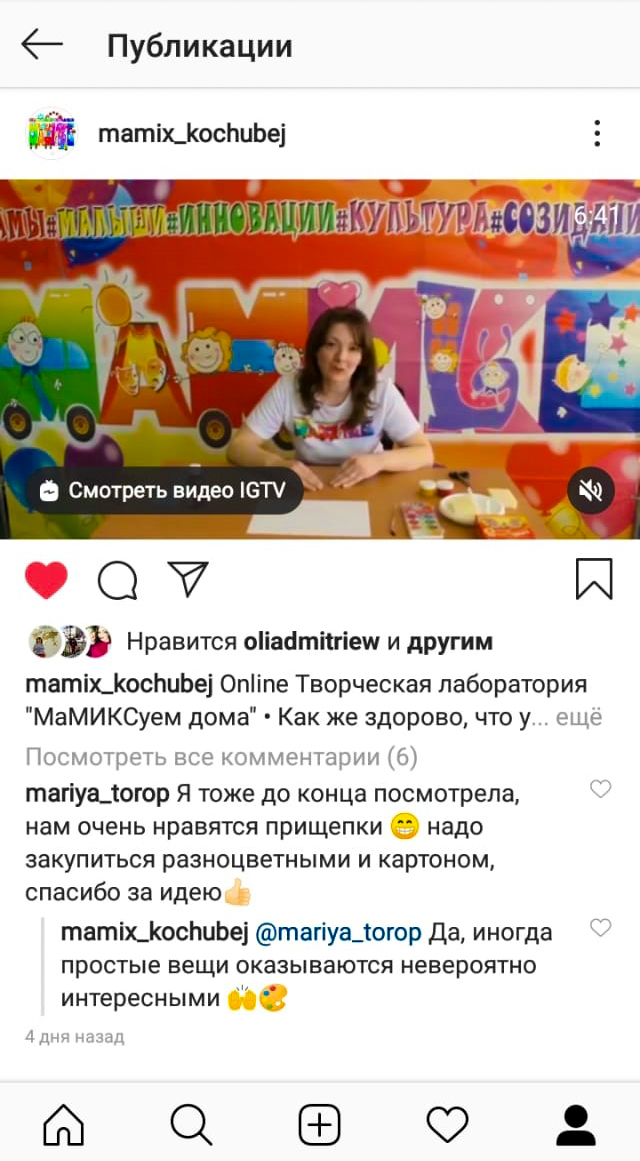Open the Search tab

click(191, 1125)
